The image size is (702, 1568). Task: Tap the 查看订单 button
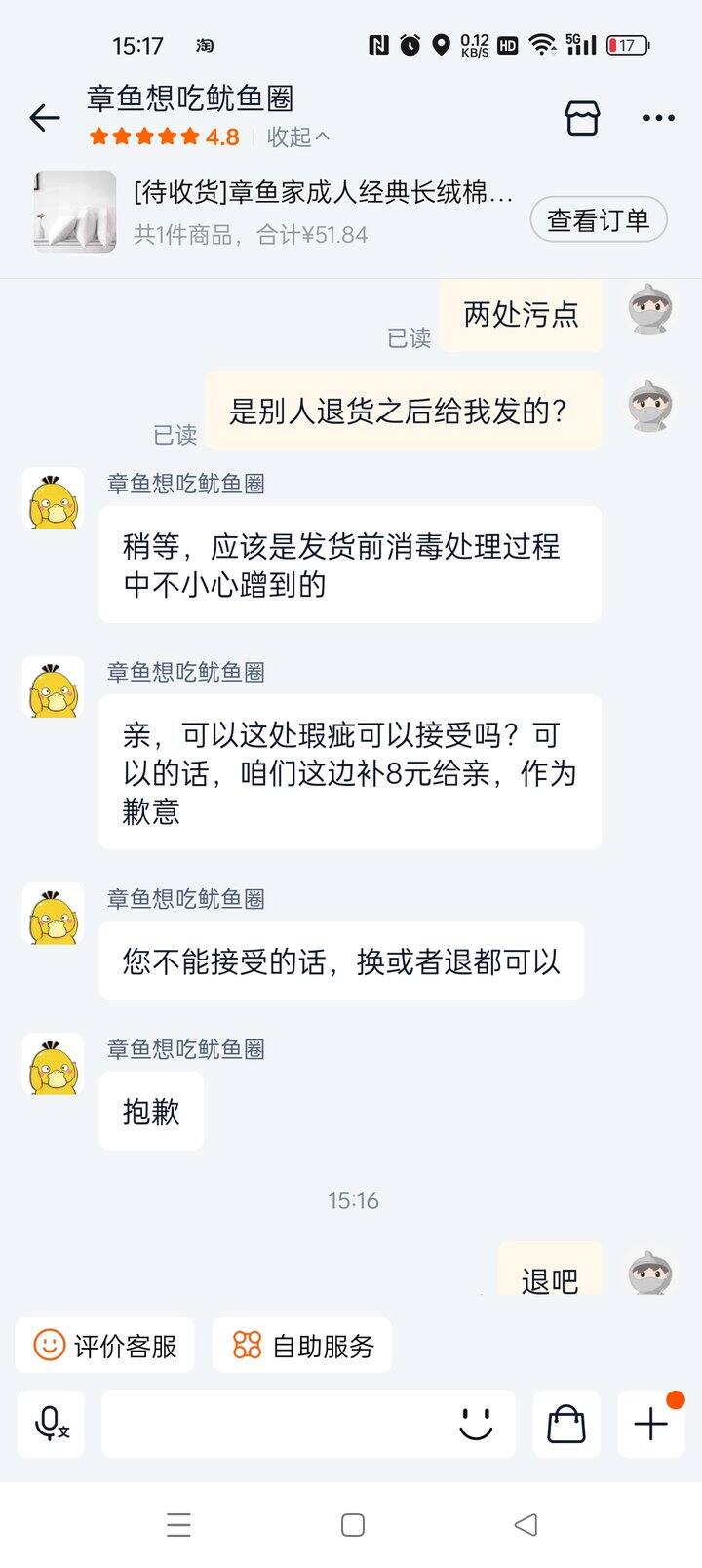coord(598,220)
